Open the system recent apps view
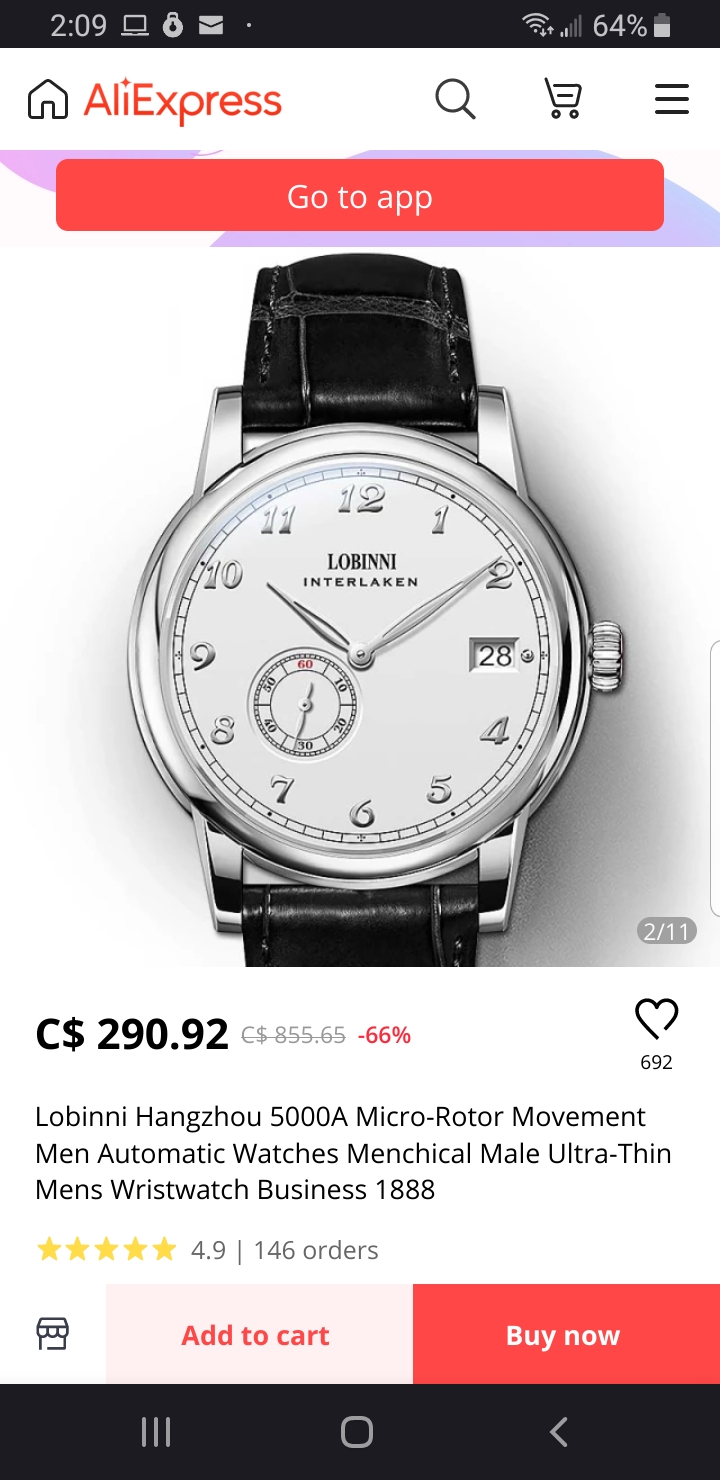 pos(156,1432)
